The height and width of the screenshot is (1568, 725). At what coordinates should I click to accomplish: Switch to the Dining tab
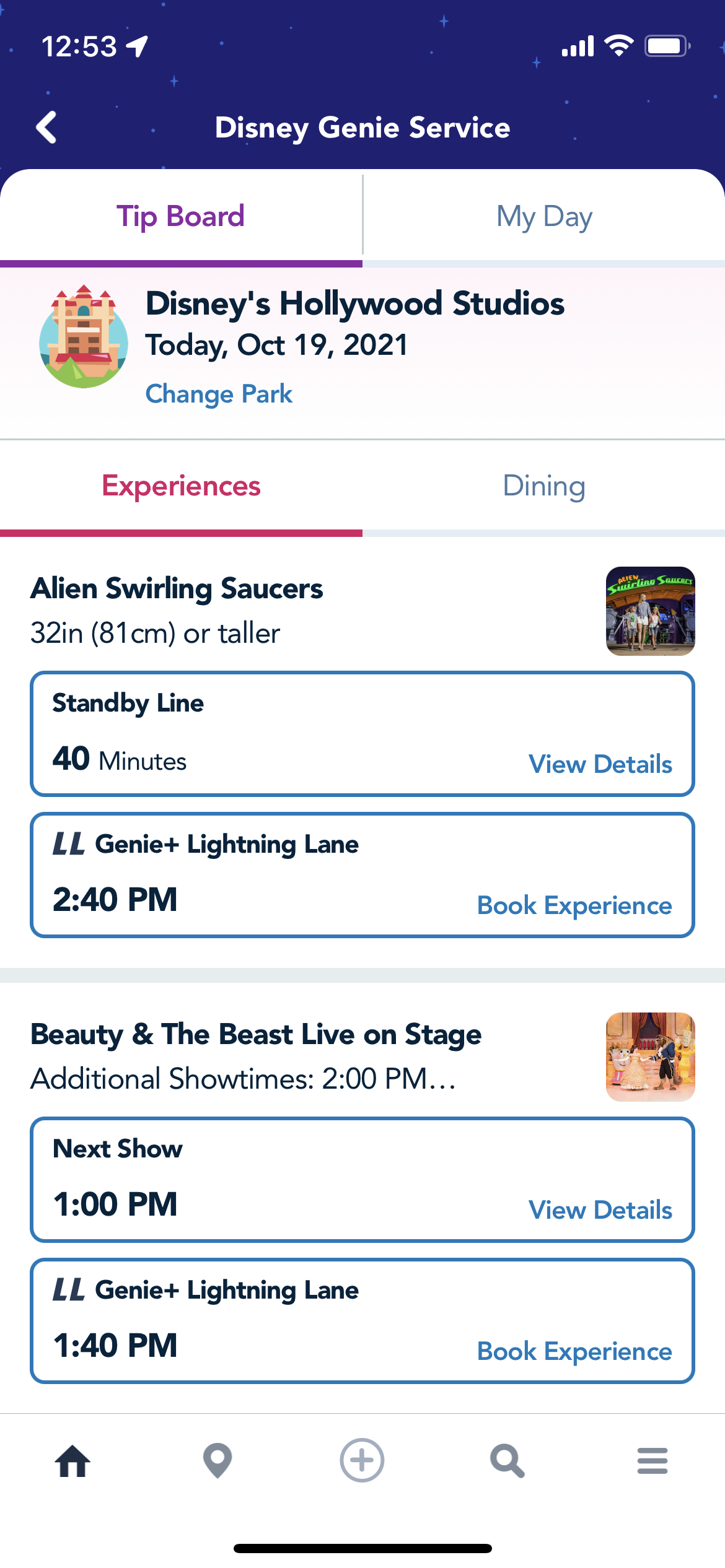coord(544,486)
